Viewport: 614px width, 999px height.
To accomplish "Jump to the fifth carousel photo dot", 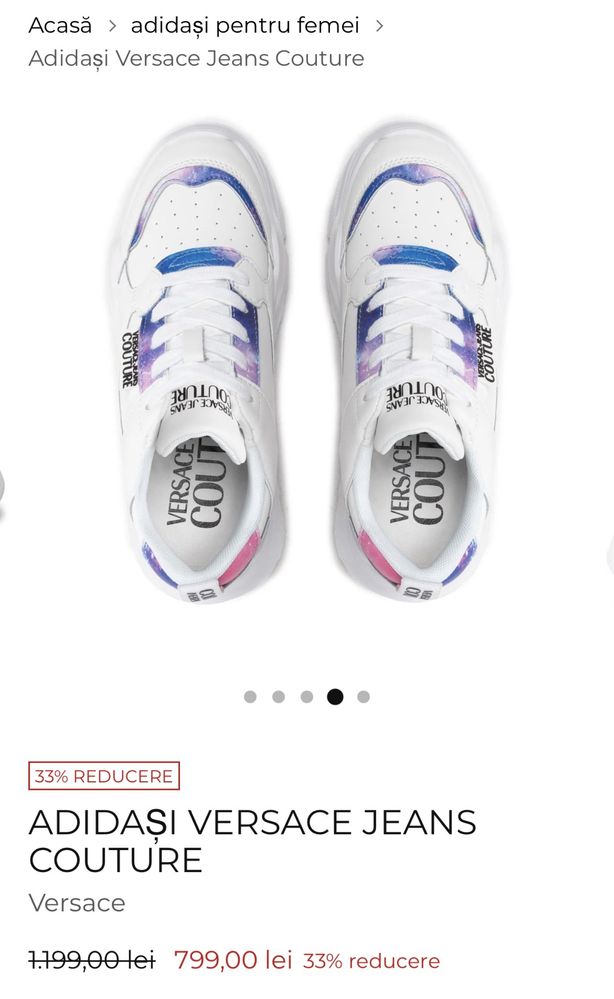I will coord(363,697).
